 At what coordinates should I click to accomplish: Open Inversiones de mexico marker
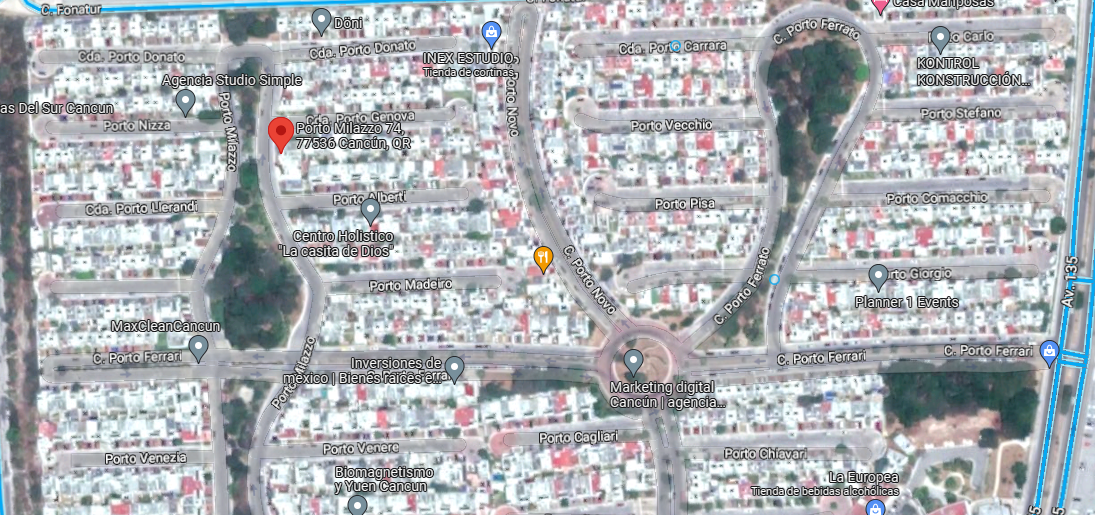pos(455,370)
